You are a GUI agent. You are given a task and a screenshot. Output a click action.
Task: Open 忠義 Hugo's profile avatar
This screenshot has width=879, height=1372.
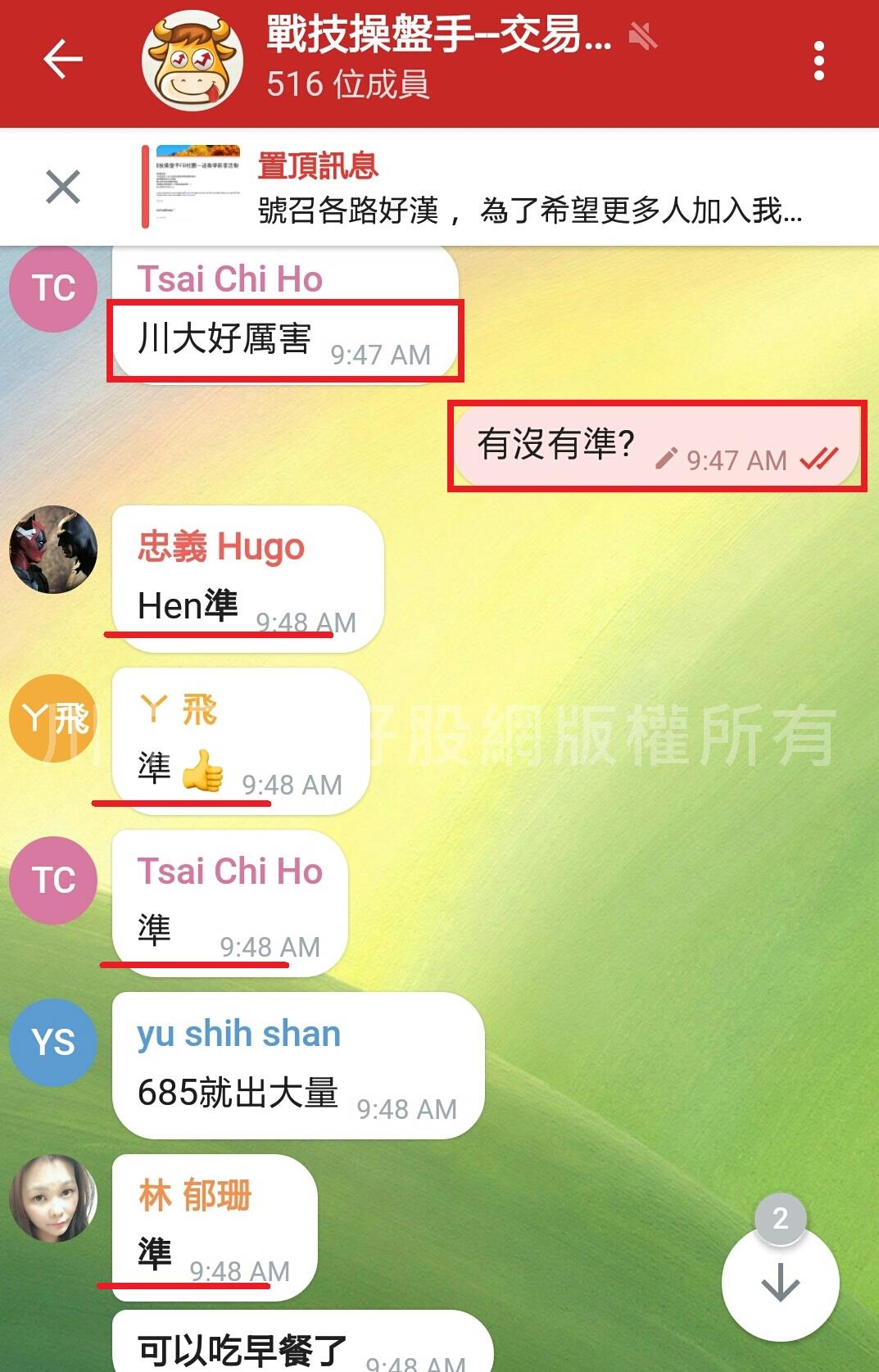(53, 550)
